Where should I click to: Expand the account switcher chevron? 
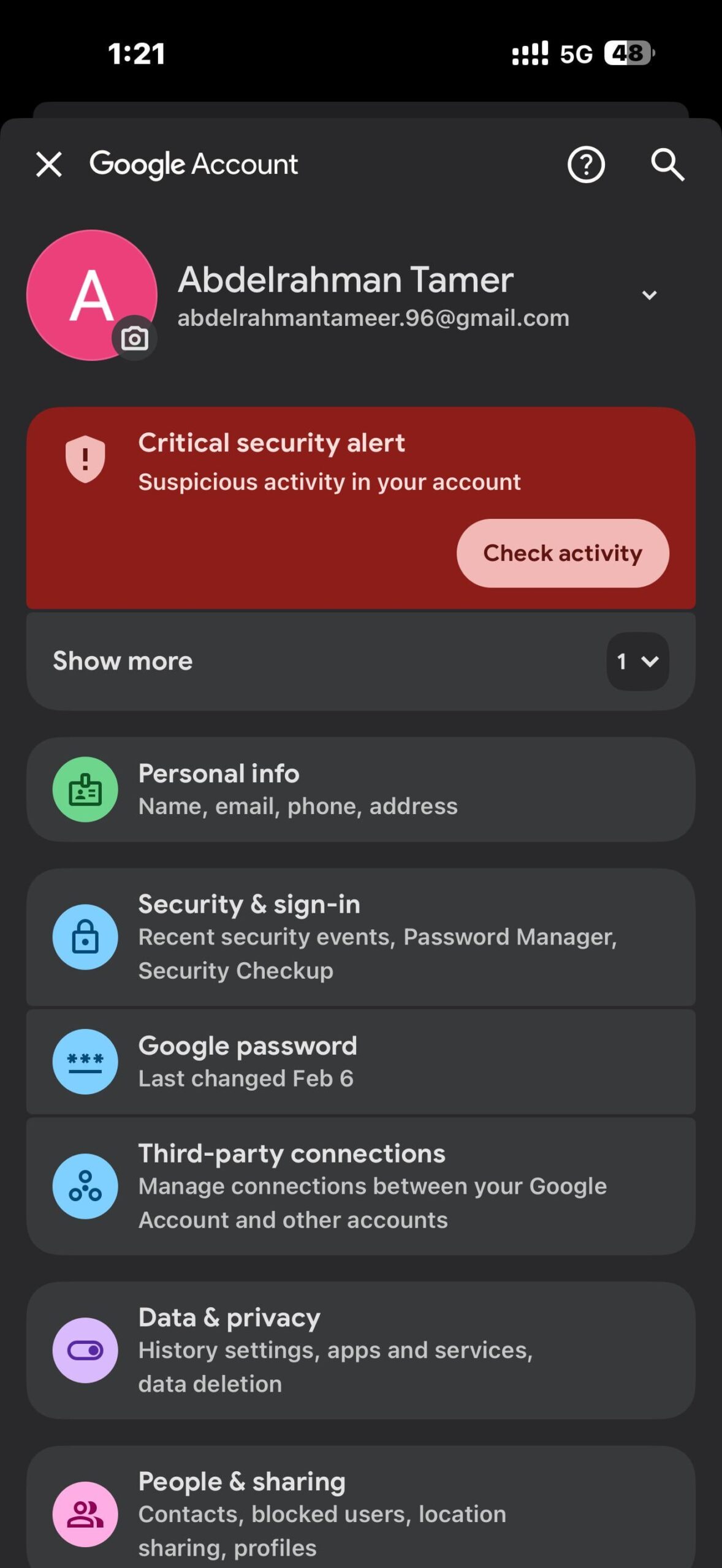[x=649, y=295]
